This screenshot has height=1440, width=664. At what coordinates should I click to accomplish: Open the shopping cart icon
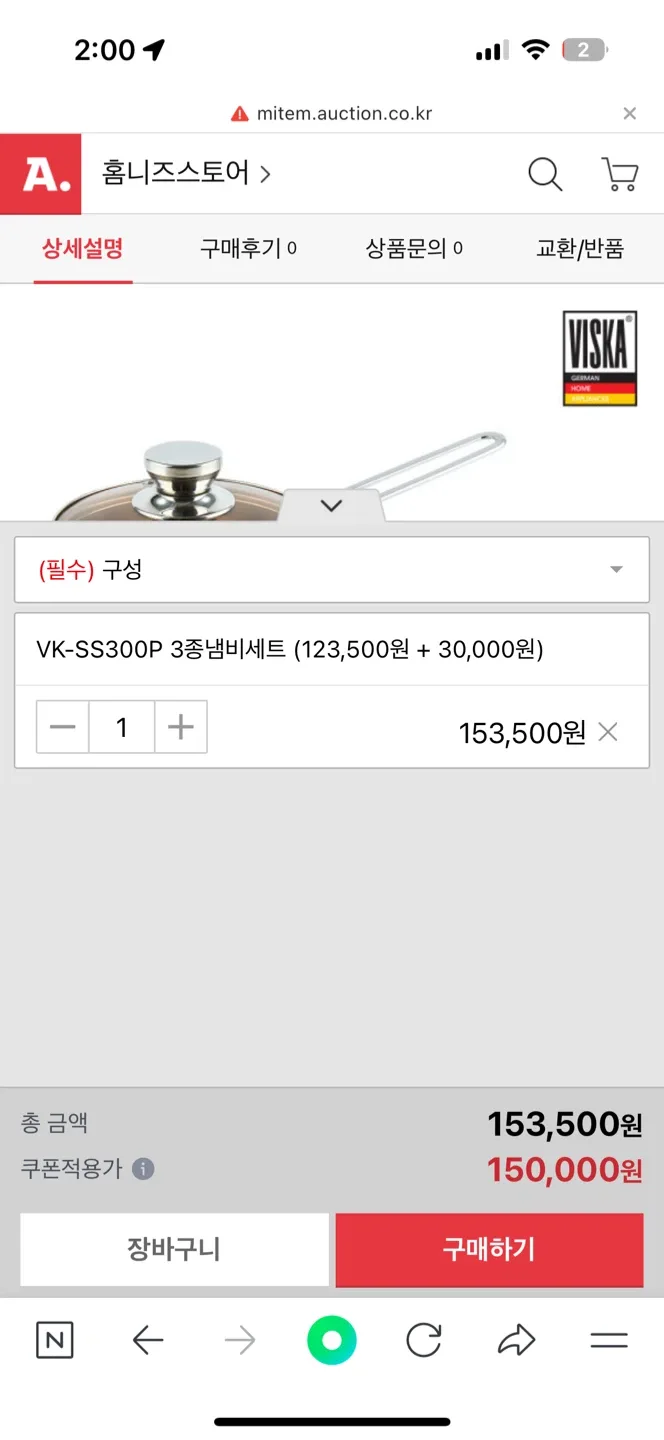(x=619, y=174)
